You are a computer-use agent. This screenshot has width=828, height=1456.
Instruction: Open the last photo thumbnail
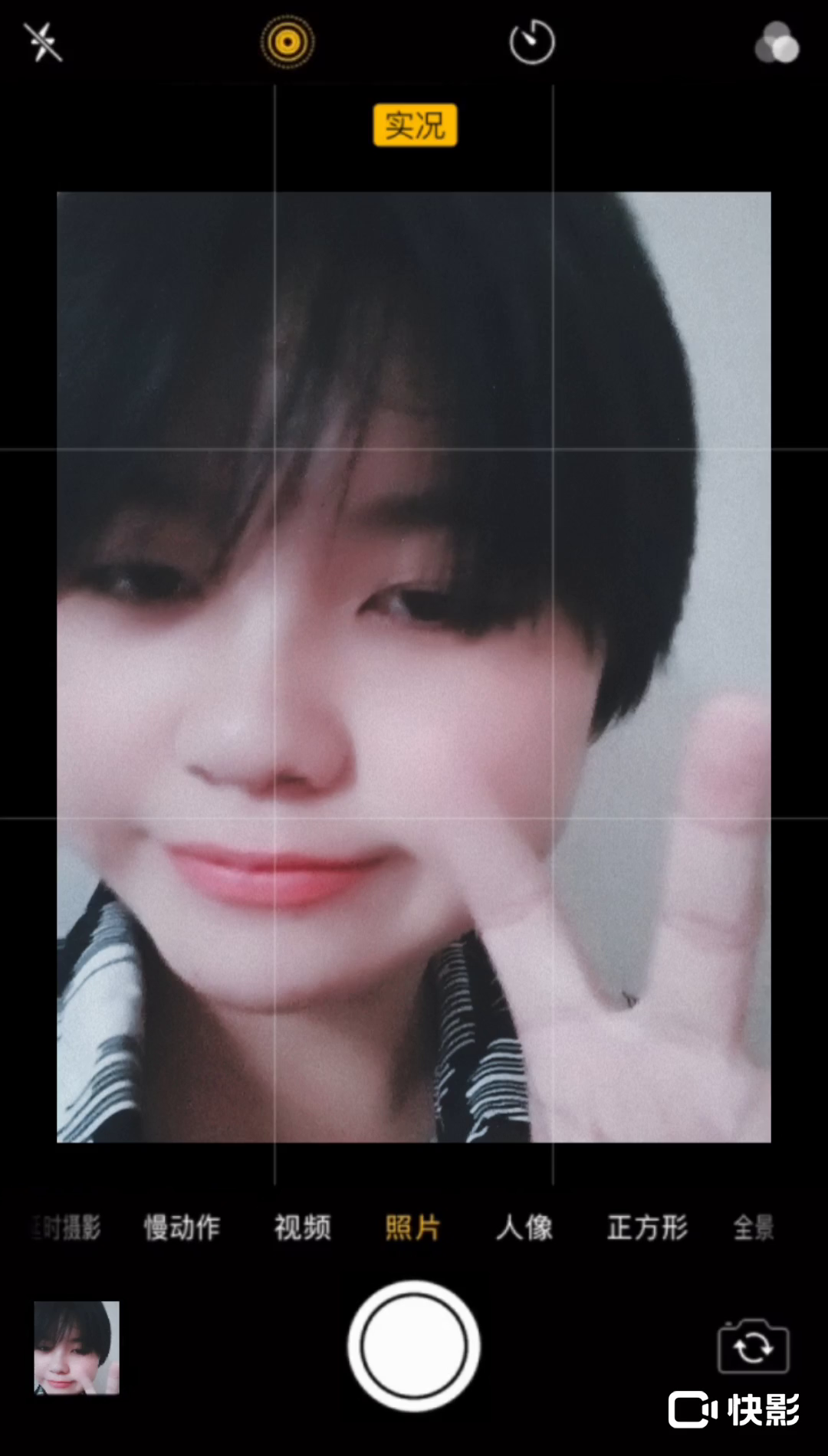(77, 1347)
